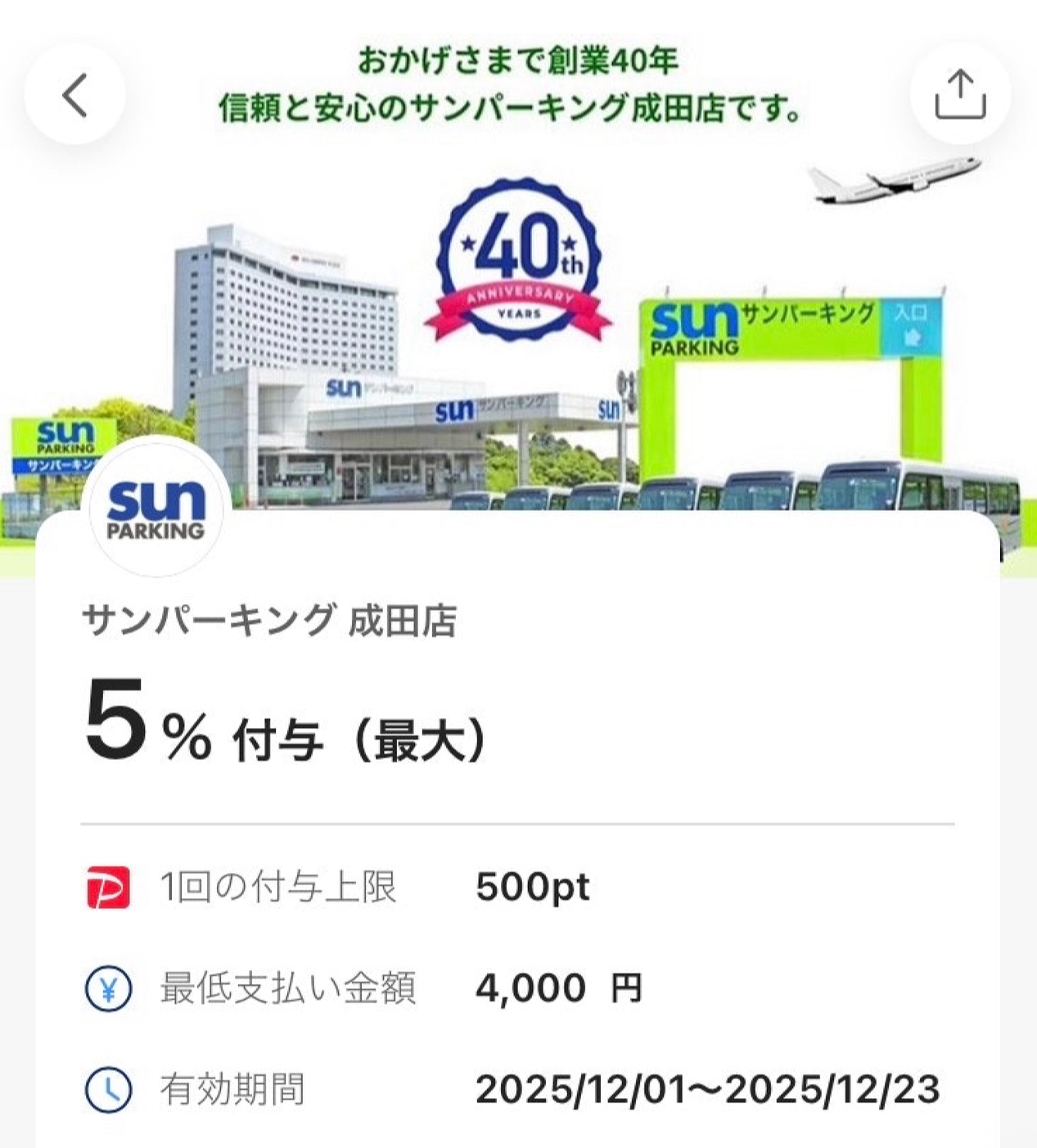Screen dimensions: 1037x1148
Task: Go back using the top-left arrow
Action: tap(74, 95)
